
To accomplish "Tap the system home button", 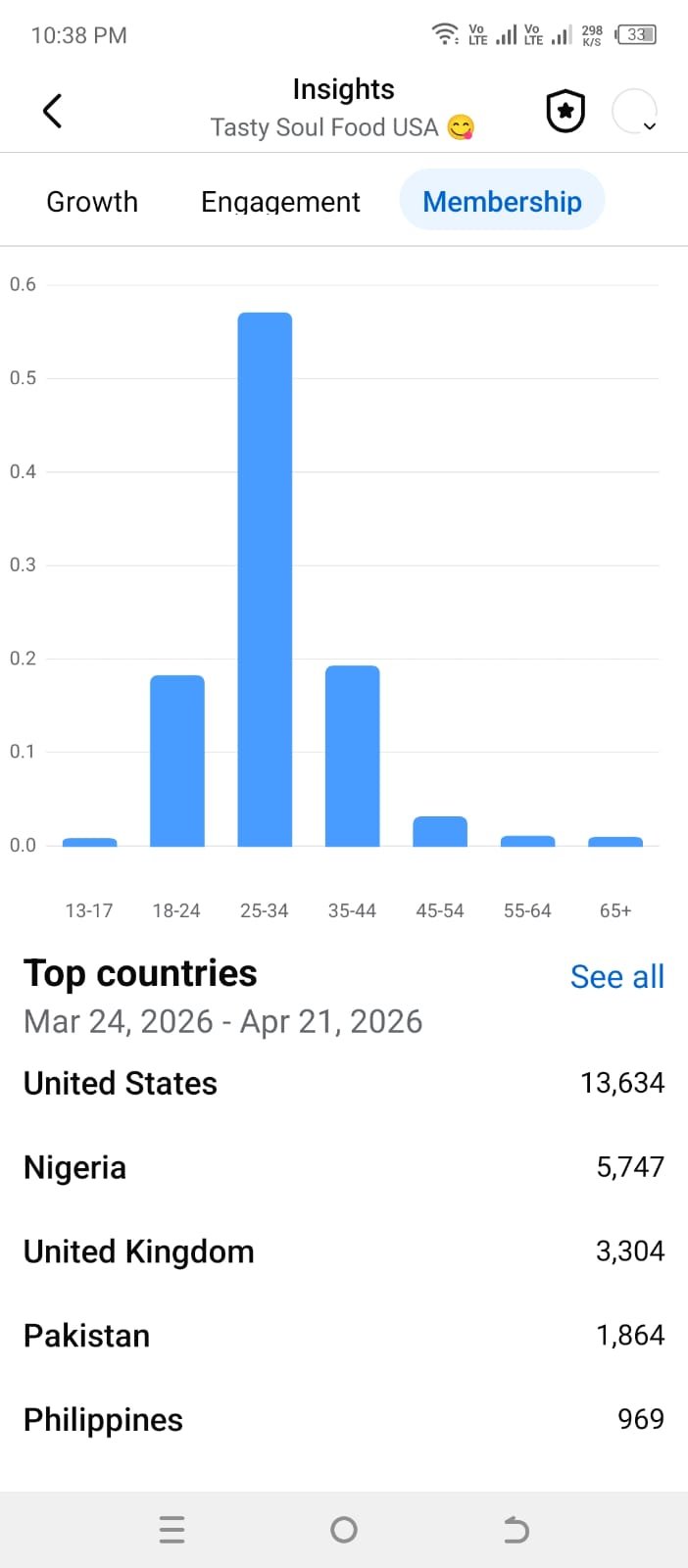I will (x=344, y=1530).
